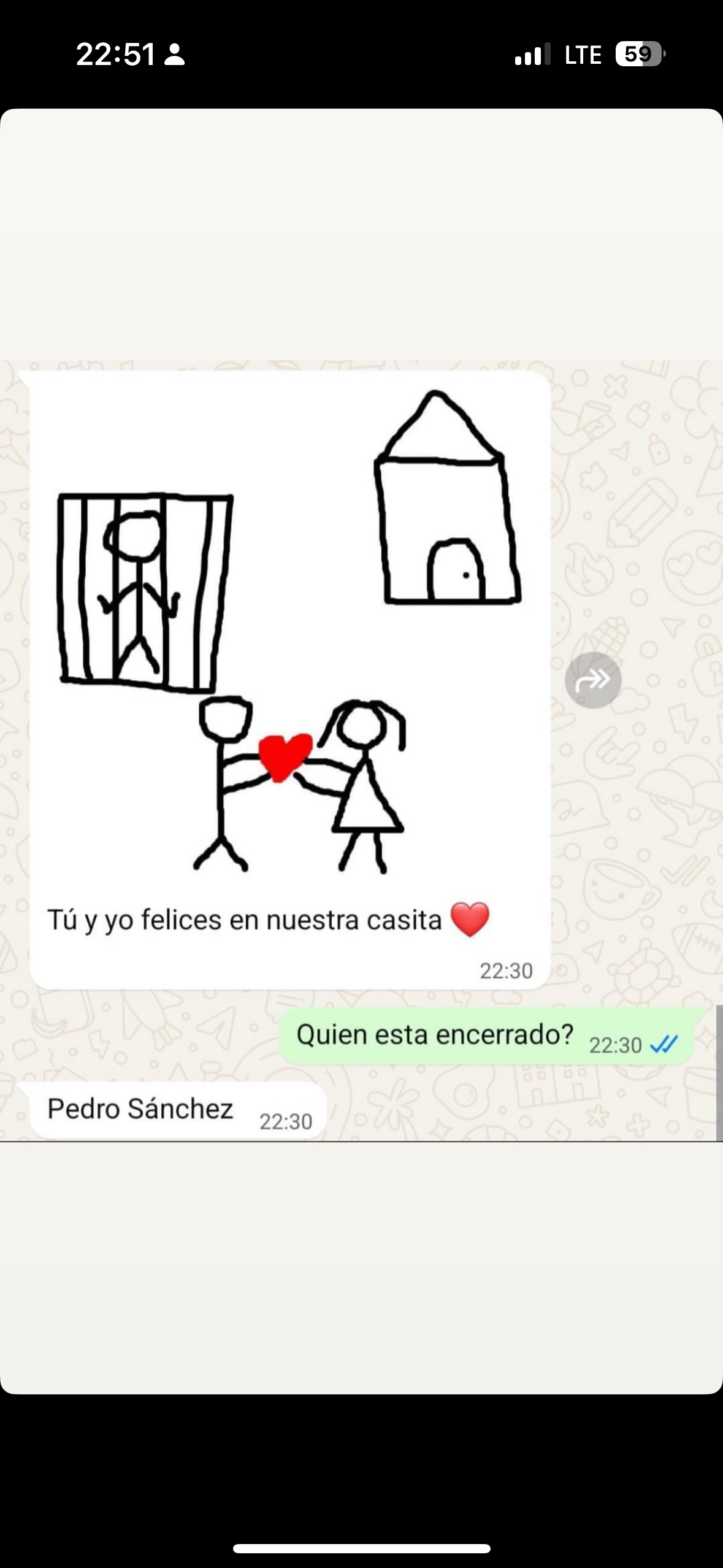Screen dimensions: 723x1568
Task: Tap the 22:51 clock in the status bar
Action: click(x=114, y=54)
